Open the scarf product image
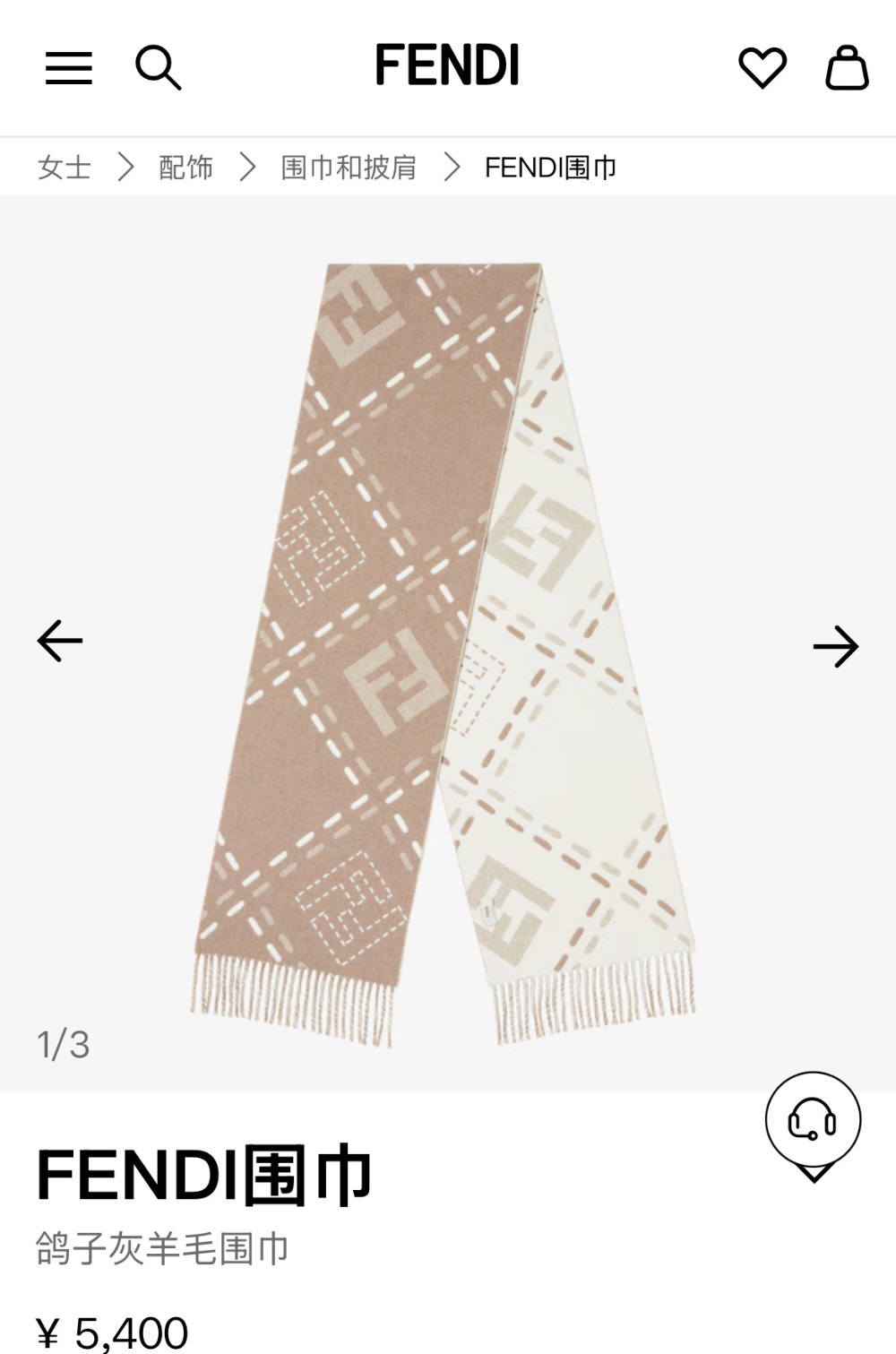Viewport: 896px width, 1354px height. pos(445,654)
